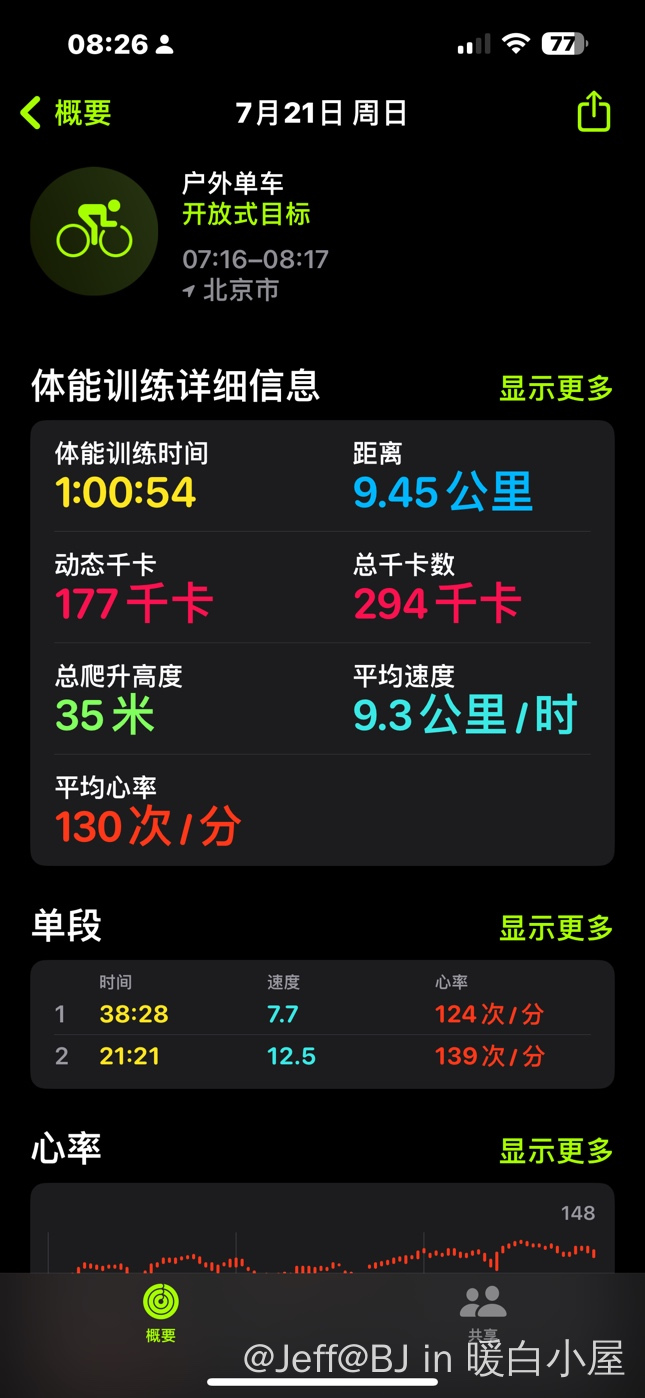This screenshot has height=1398, width=645.
Task: Switch to the 概要 tab
Action: 161,1313
